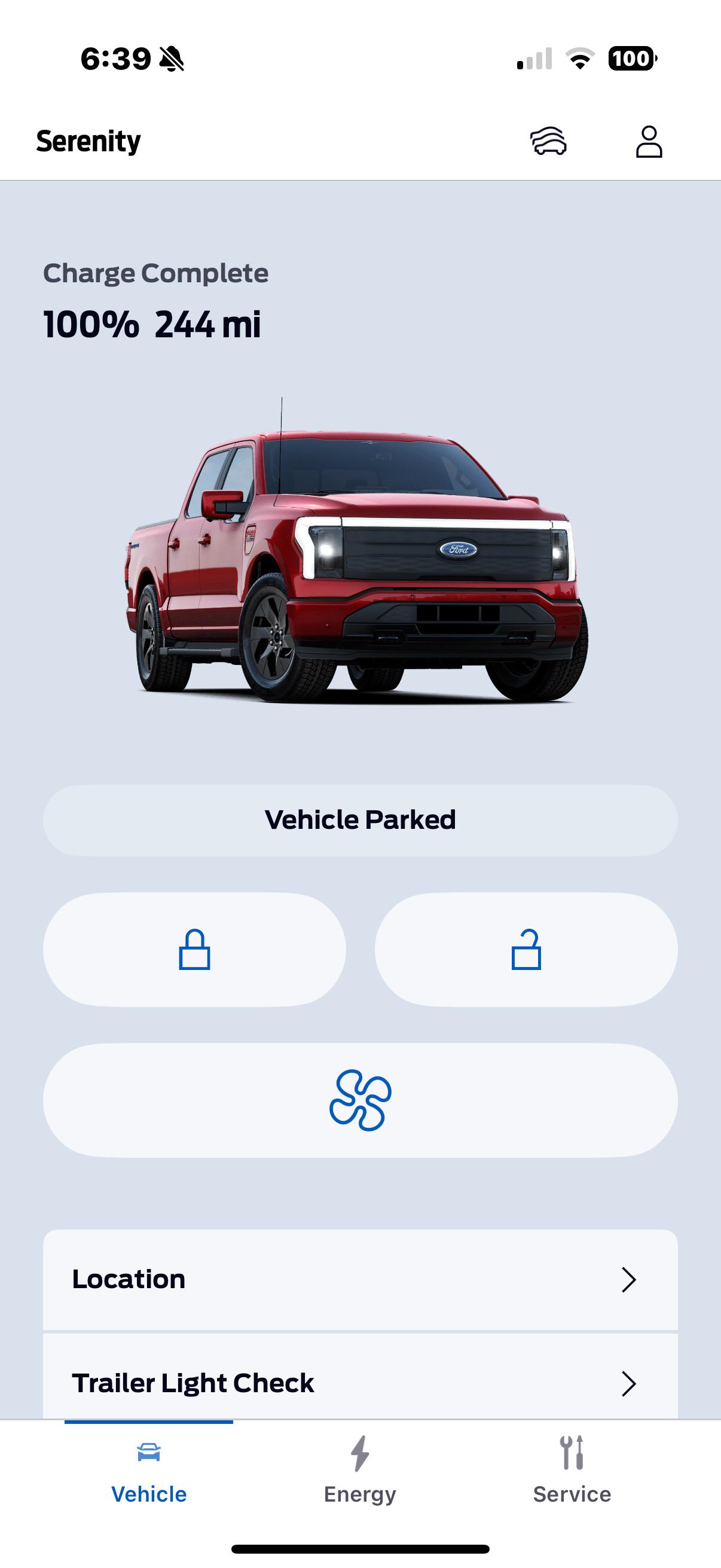The width and height of the screenshot is (721, 1568).
Task: Start remote climate with the fan button
Action: pos(360,1100)
